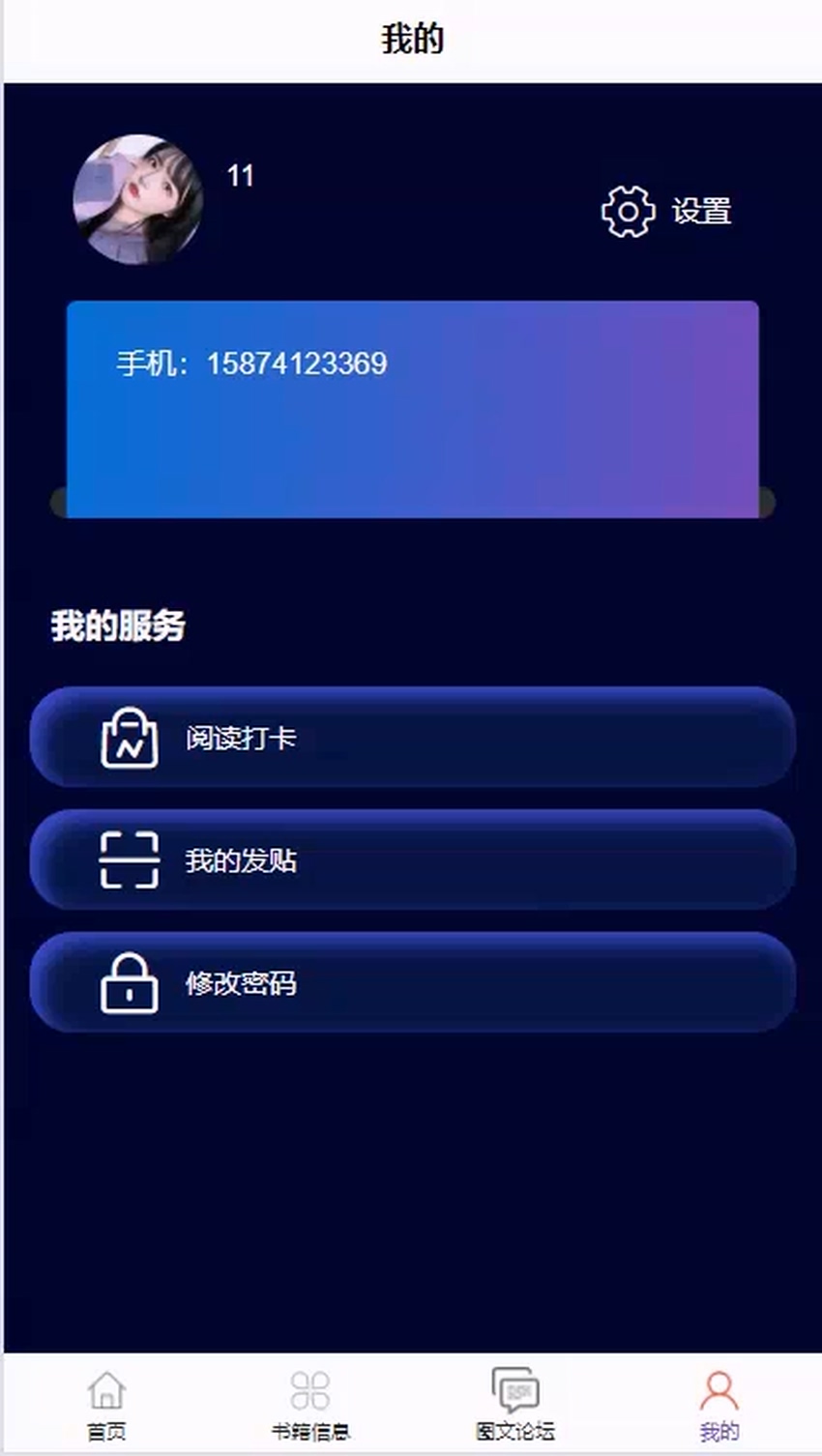The height and width of the screenshot is (1456, 822).
Task: Switch to the 图文论坛 forum tab
Action: pos(515,1406)
